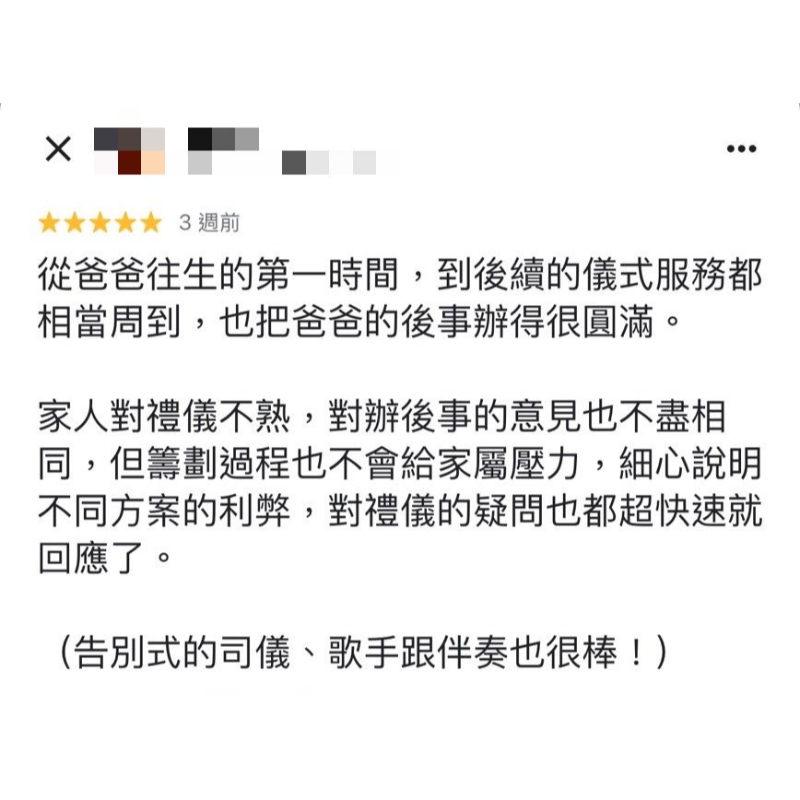Close the review with the X icon
This screenshot has height=800, width=800.
point(59,149)
